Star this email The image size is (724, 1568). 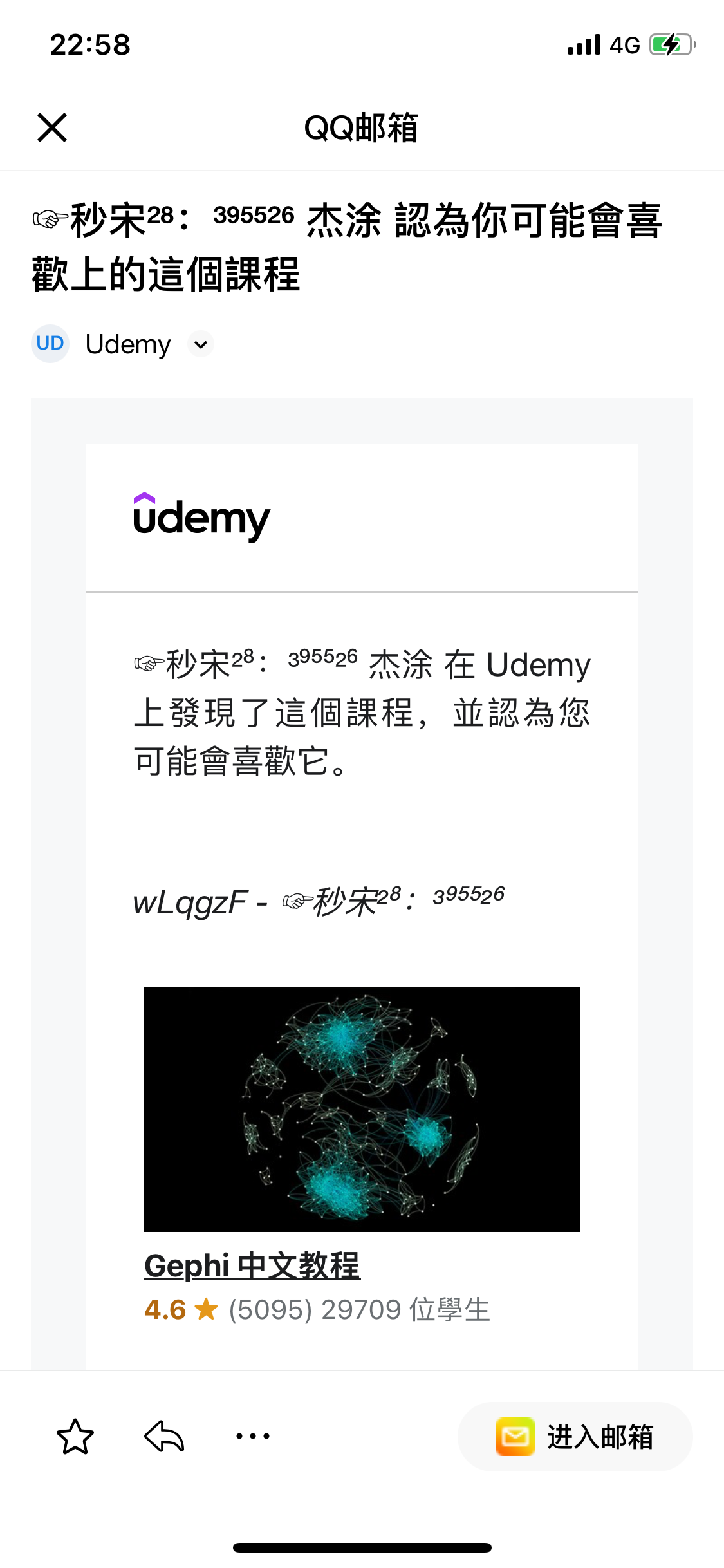point(75,1436)
